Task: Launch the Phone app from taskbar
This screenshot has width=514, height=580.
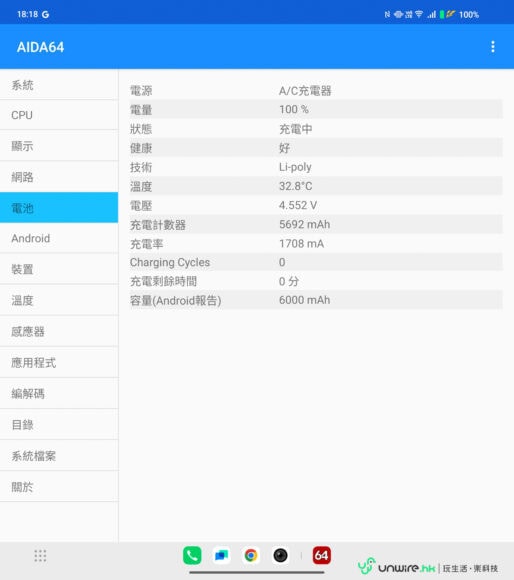Action: (192, 555)
